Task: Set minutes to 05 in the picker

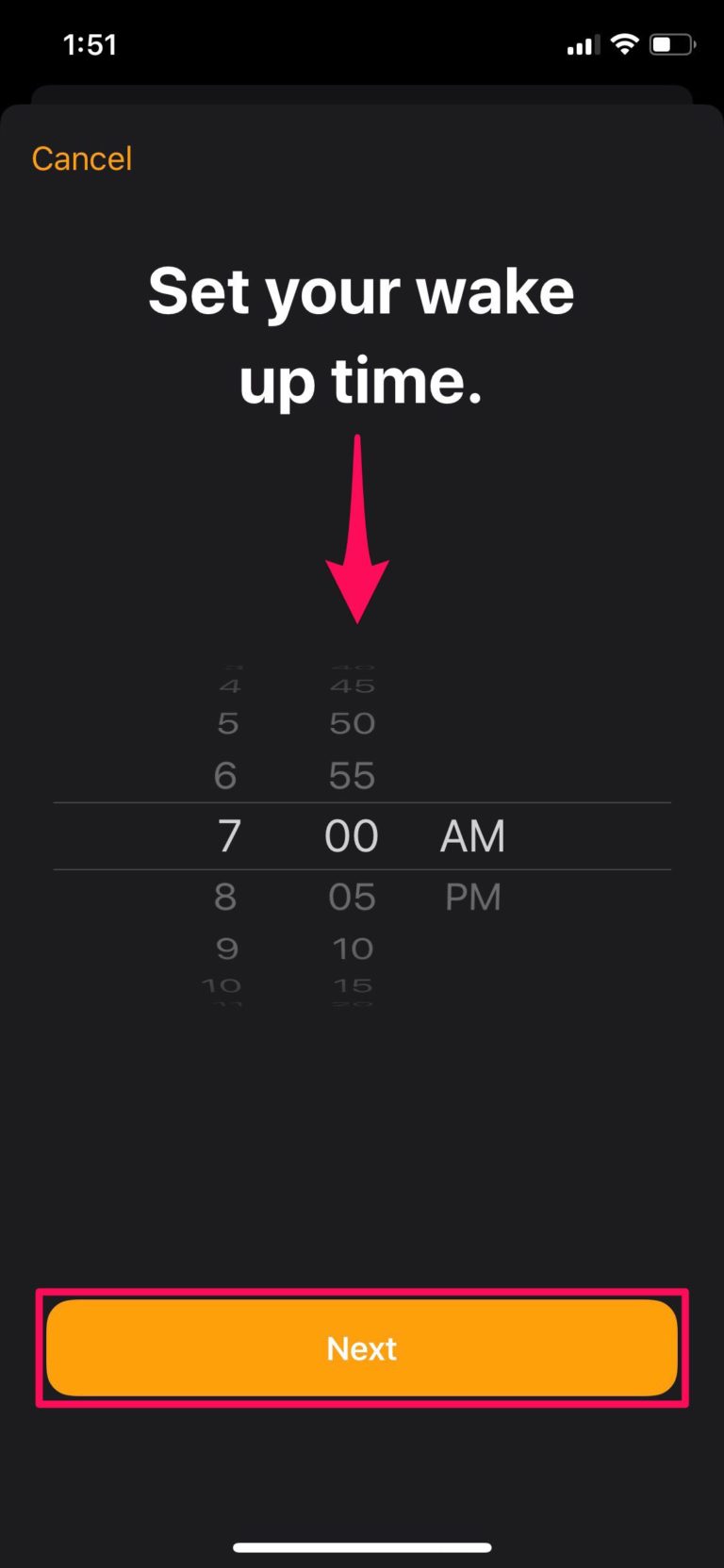Action: pos(352,897)
